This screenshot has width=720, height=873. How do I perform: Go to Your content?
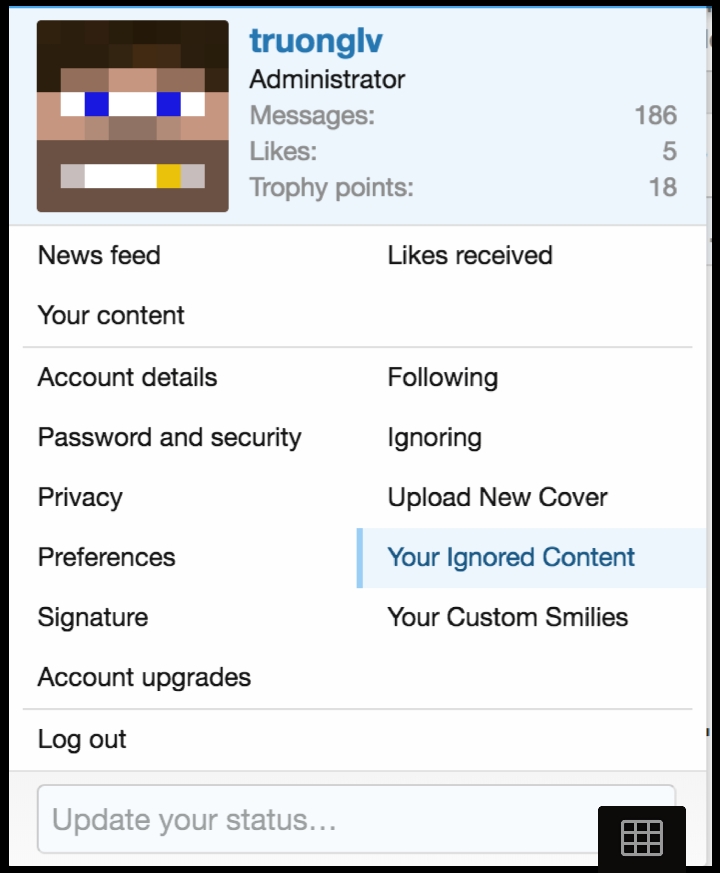(x=111, y=315)
